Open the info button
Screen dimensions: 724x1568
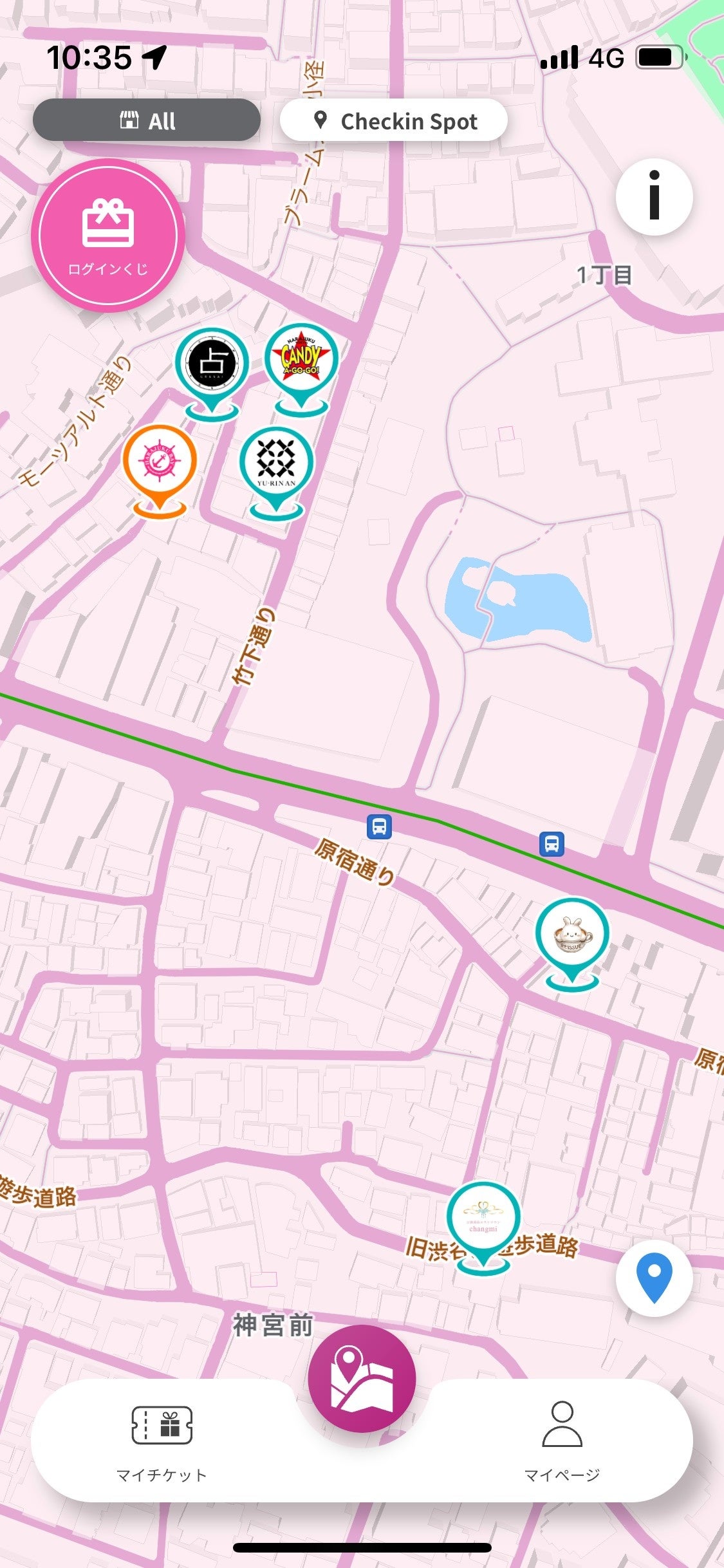click(654, 196)
